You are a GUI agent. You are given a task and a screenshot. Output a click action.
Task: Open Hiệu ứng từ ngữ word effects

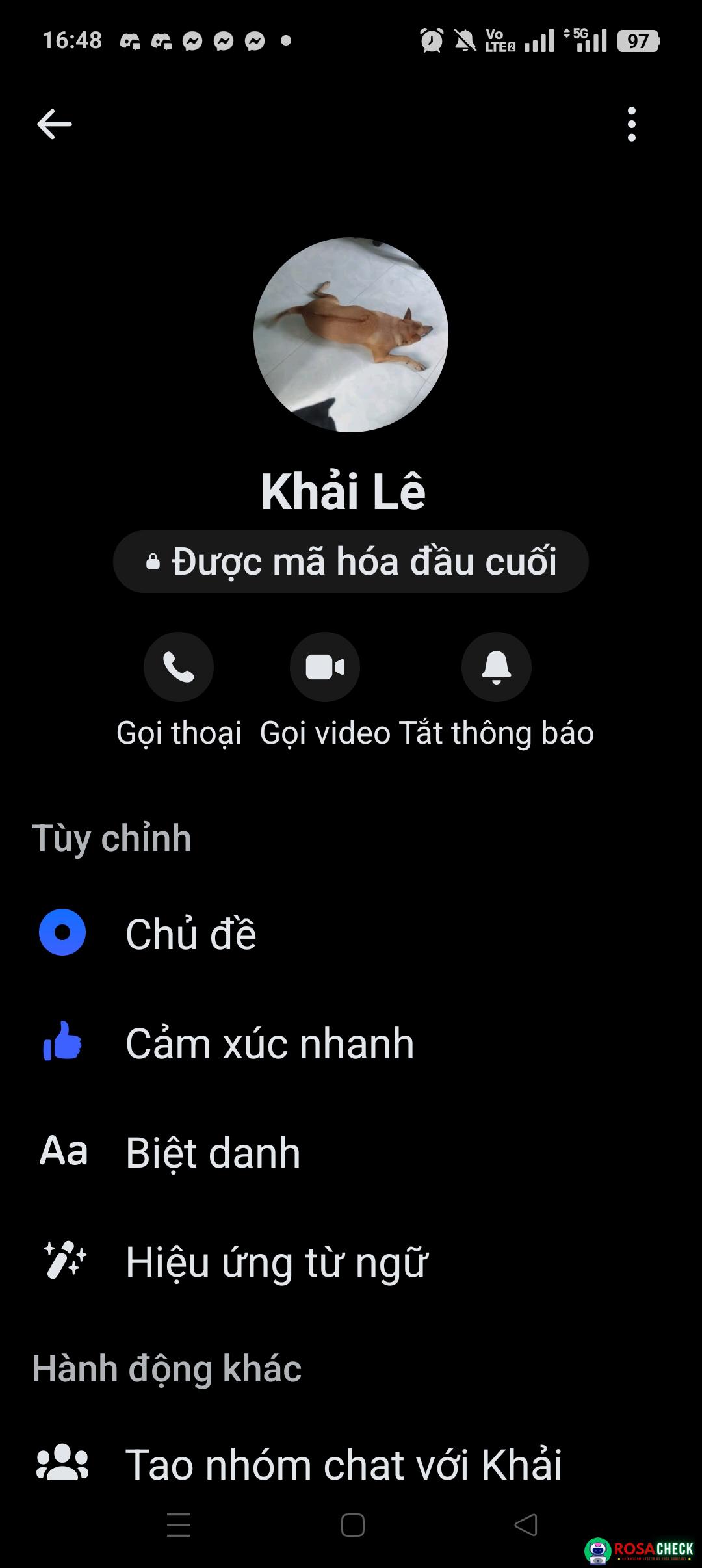point(276,1262)
